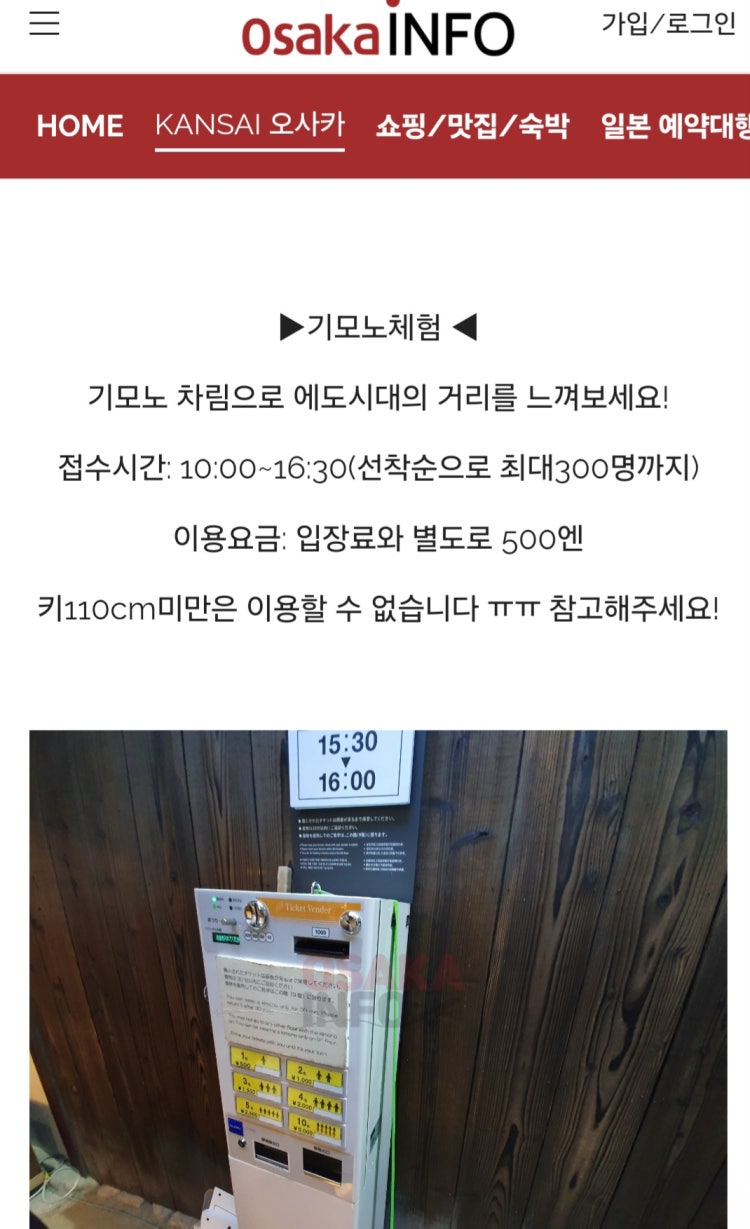750x1229 pixels.
Task: Open the 일본 예약대행 tab
Action: (675, 126)
